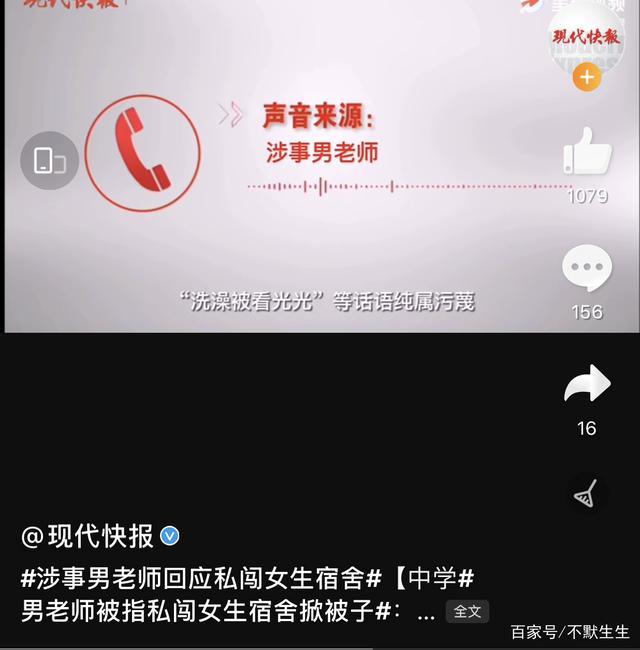
Task: Like this video
Action: [x=587, y=151]
